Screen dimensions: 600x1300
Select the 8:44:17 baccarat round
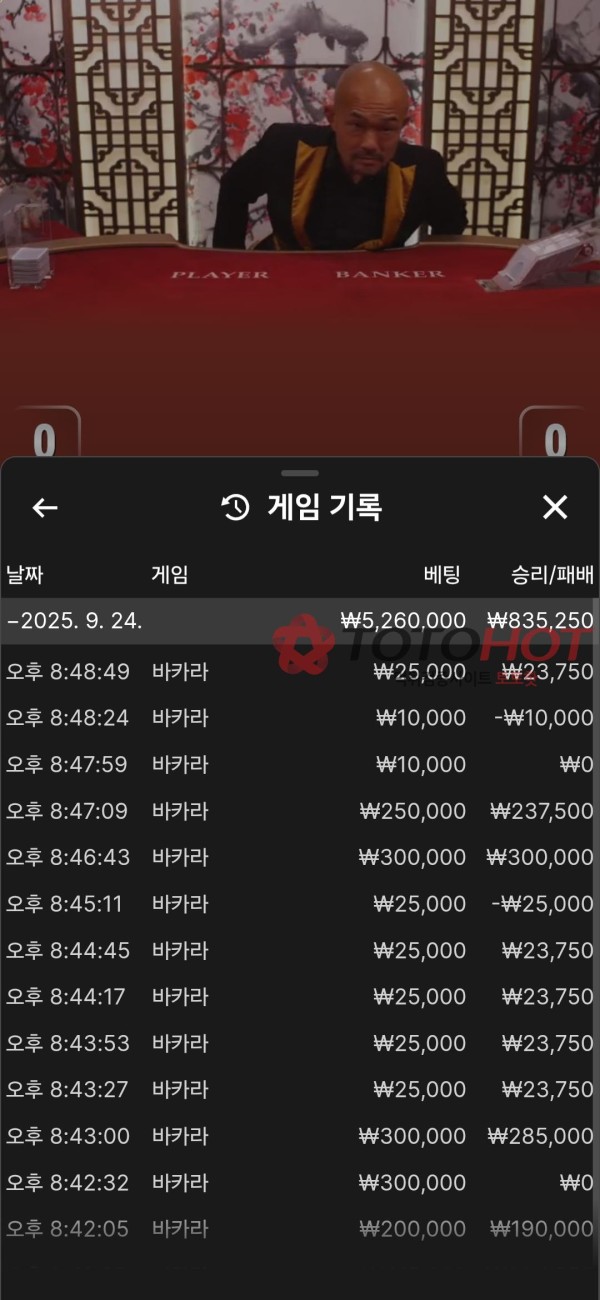pos(300,997)
